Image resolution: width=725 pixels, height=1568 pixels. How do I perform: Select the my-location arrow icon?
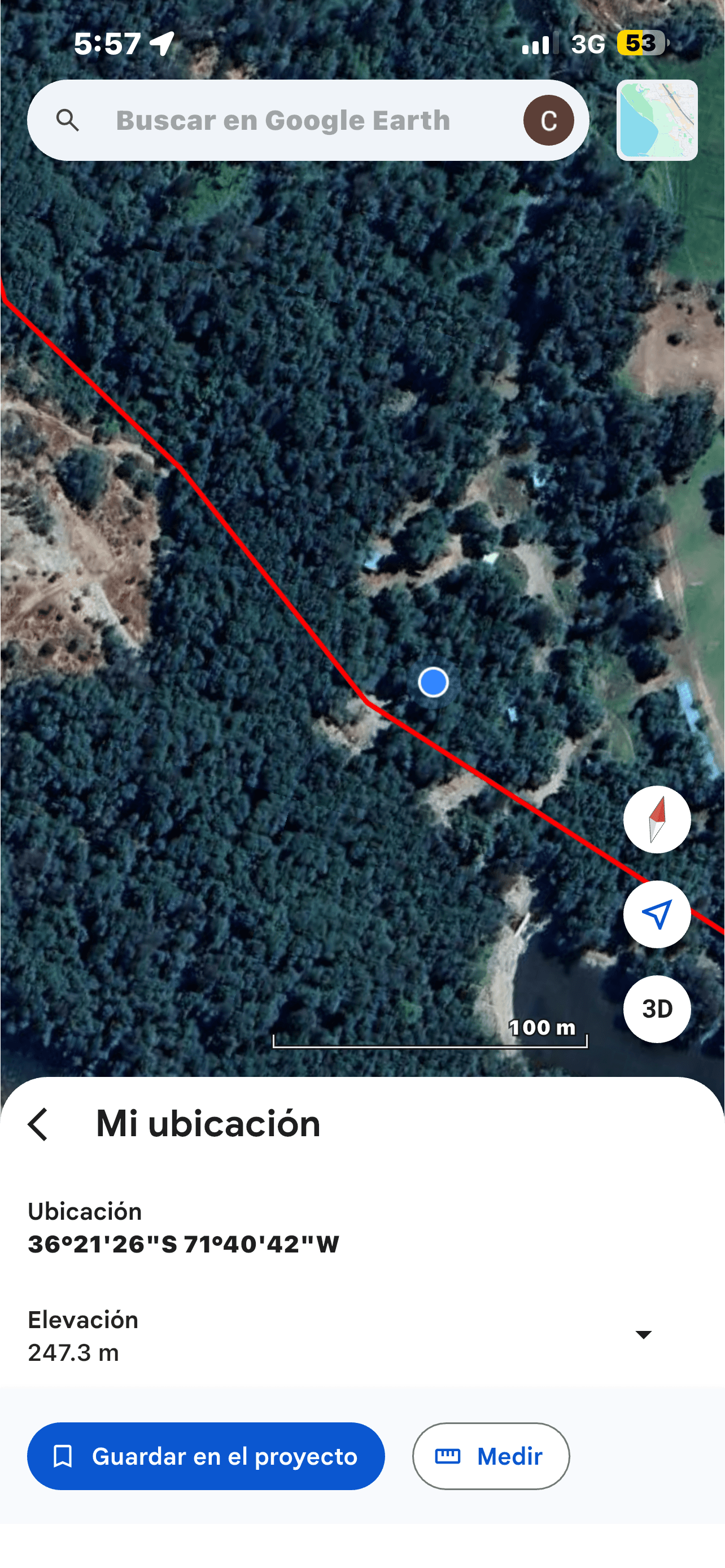click(x=657, y=915)
